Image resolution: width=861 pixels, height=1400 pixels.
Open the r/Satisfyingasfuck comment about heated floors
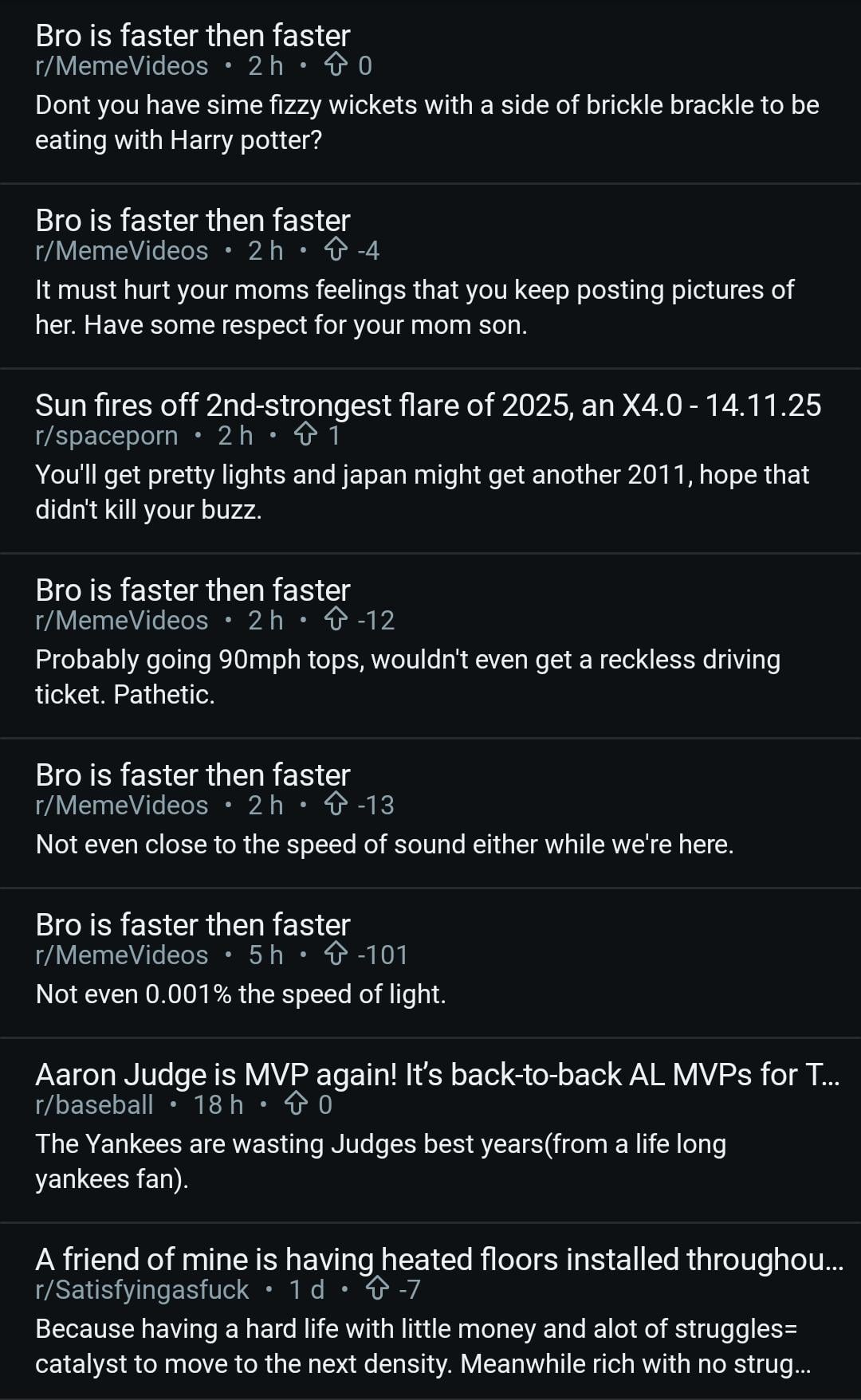click(423, 1346)
